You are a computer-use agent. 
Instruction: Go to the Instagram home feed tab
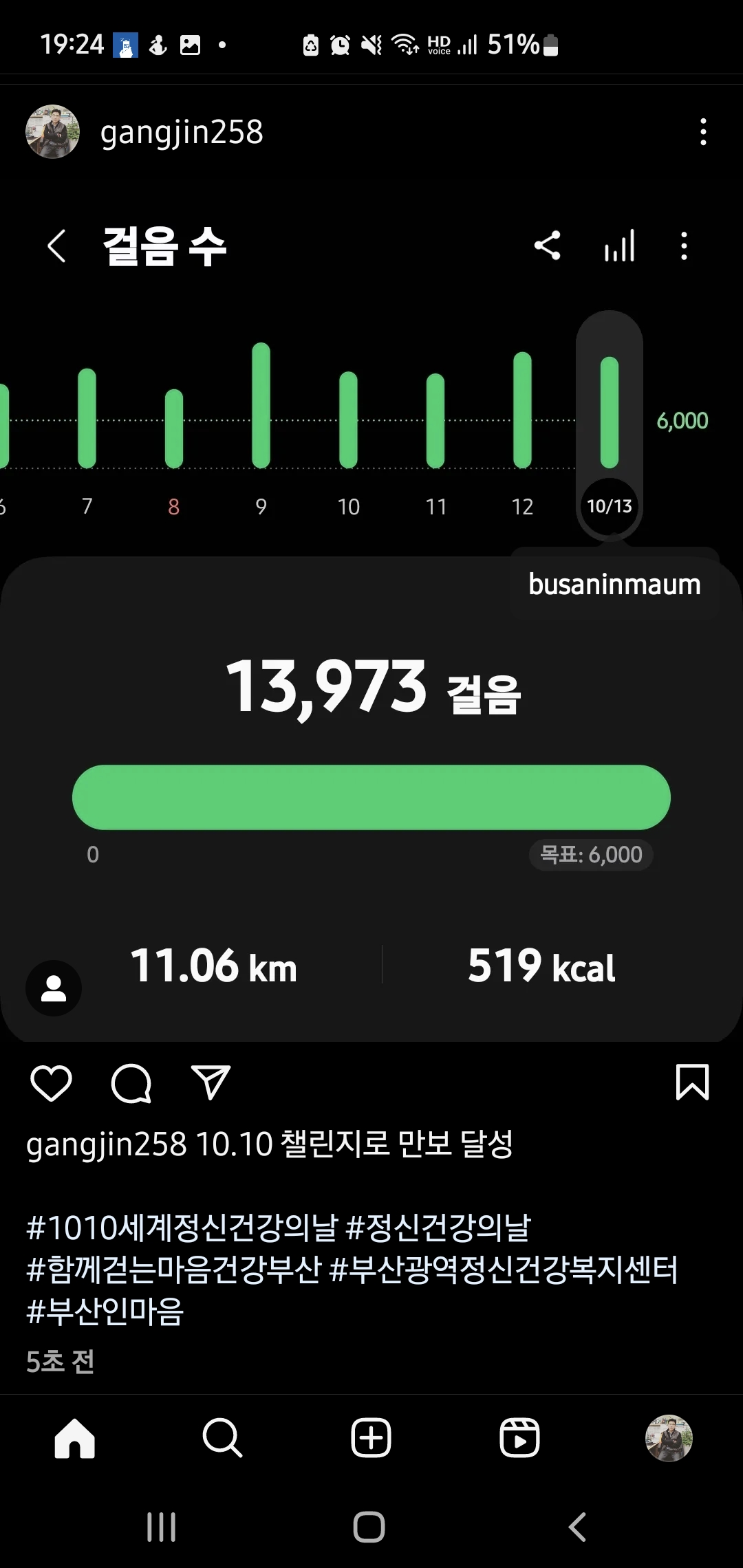(75, 1438)
